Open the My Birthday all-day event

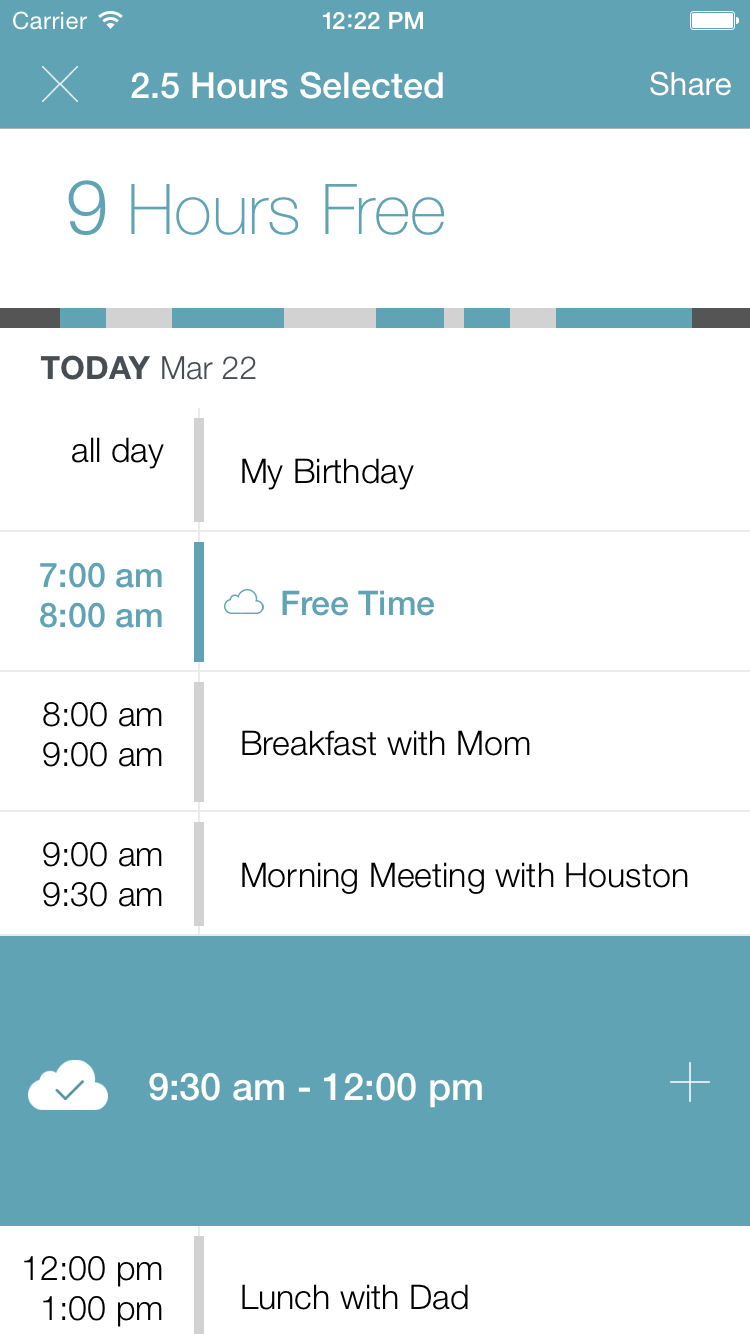pyautogui.click(x=327, y=472)
